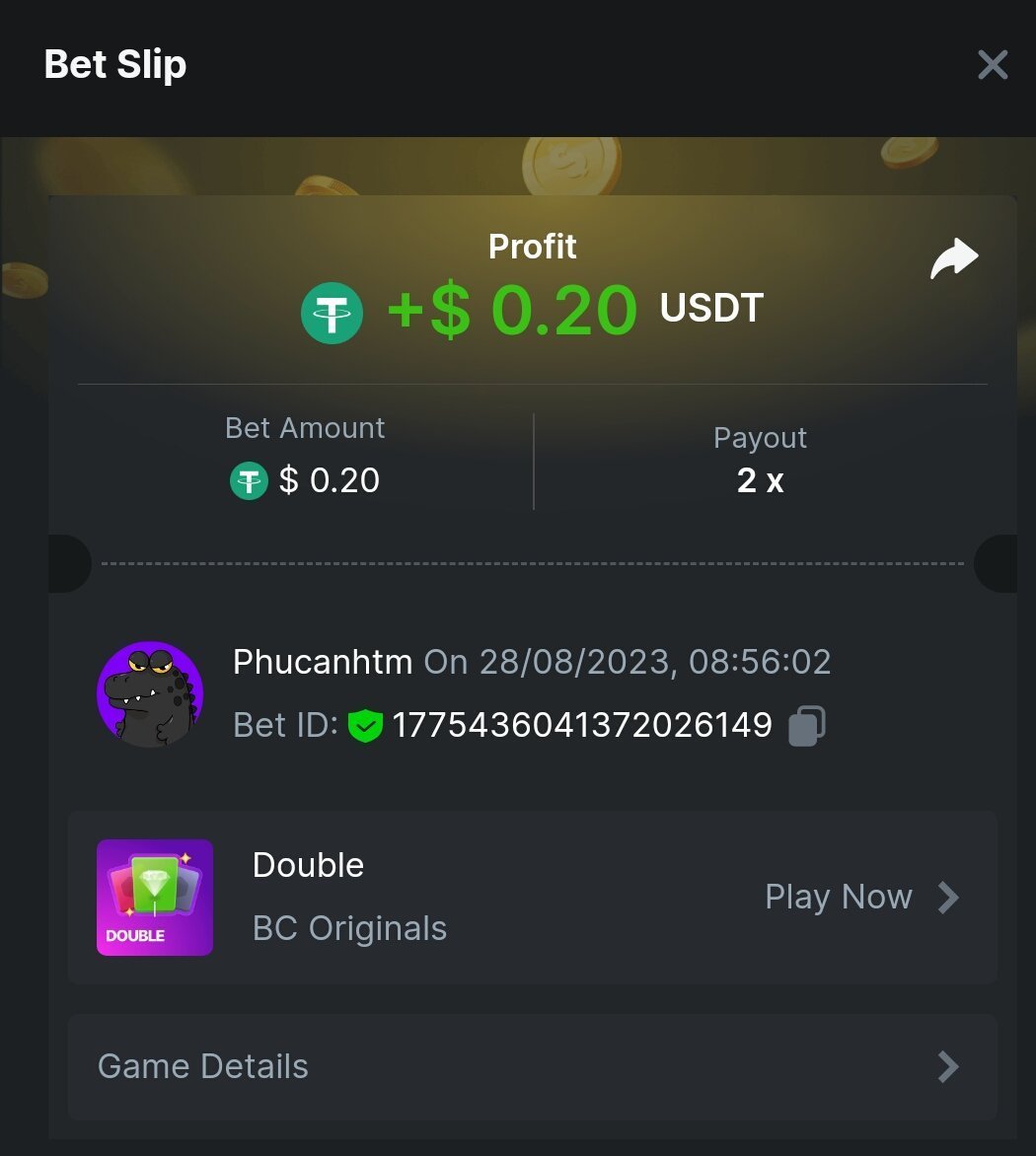Expand Game Details
The height and width of the screenshot is (1156, 1036).
532,1066
